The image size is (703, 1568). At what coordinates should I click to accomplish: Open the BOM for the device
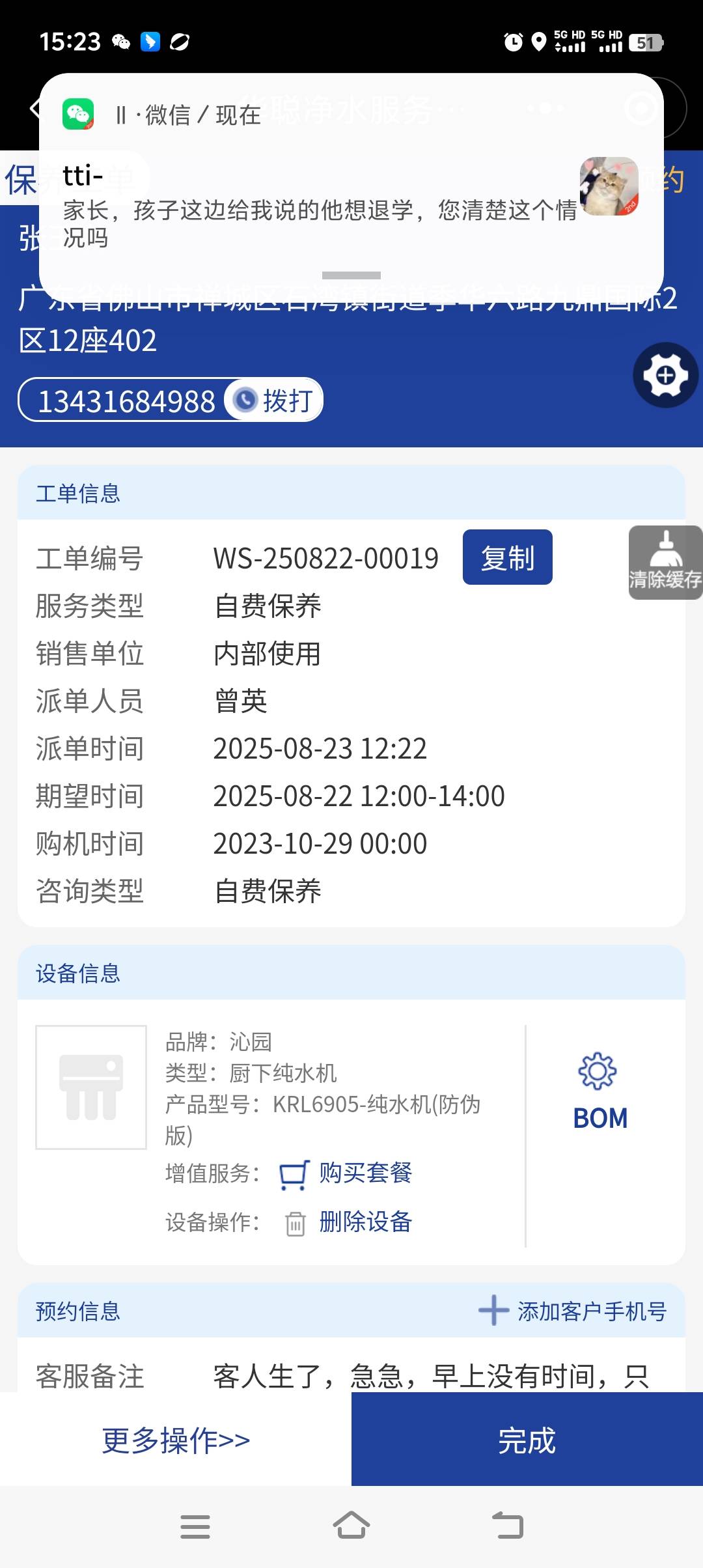click(600, 1091)
